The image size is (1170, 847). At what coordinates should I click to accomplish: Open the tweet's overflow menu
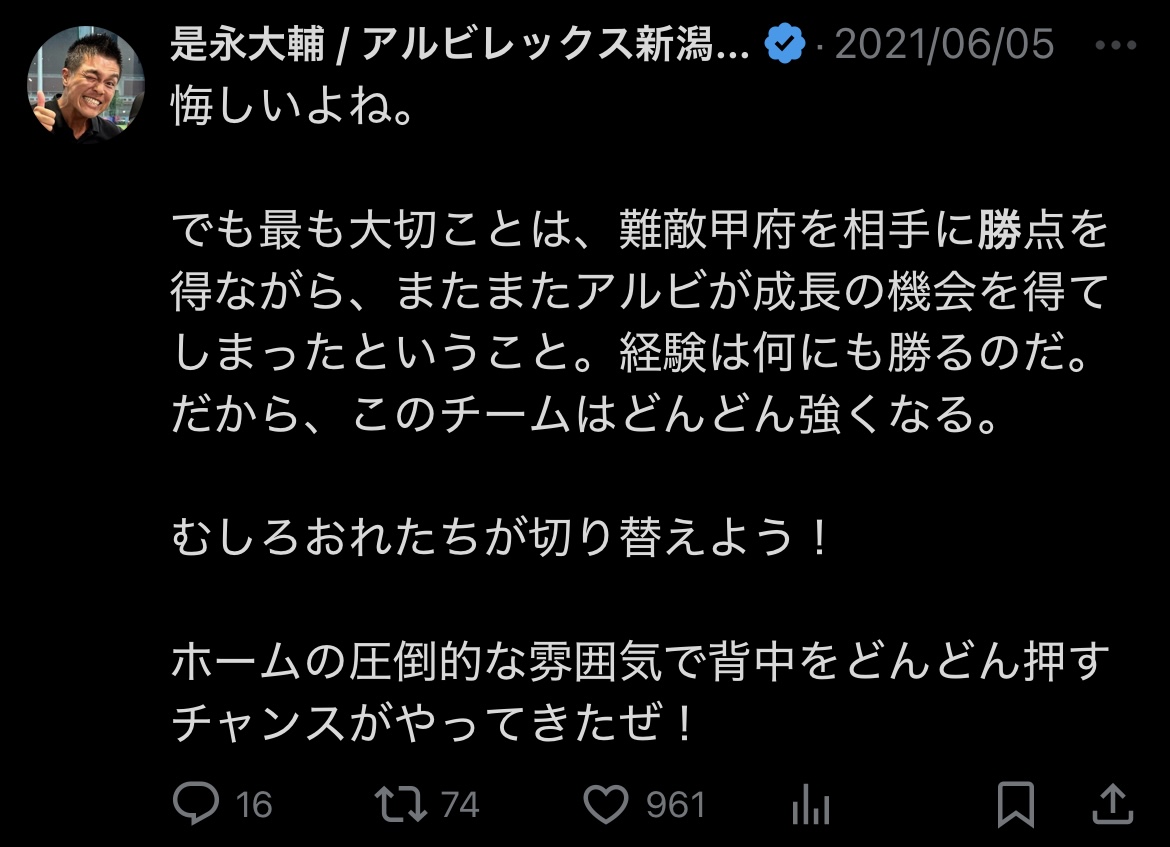(x=1115, y=46)
